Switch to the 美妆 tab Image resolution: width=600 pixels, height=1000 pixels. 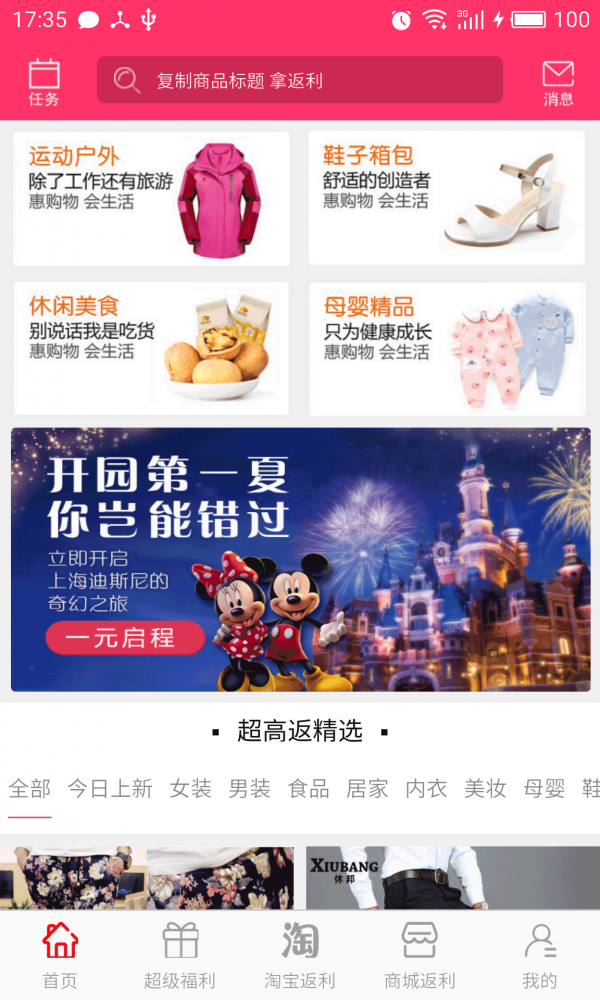pos(485,789)
